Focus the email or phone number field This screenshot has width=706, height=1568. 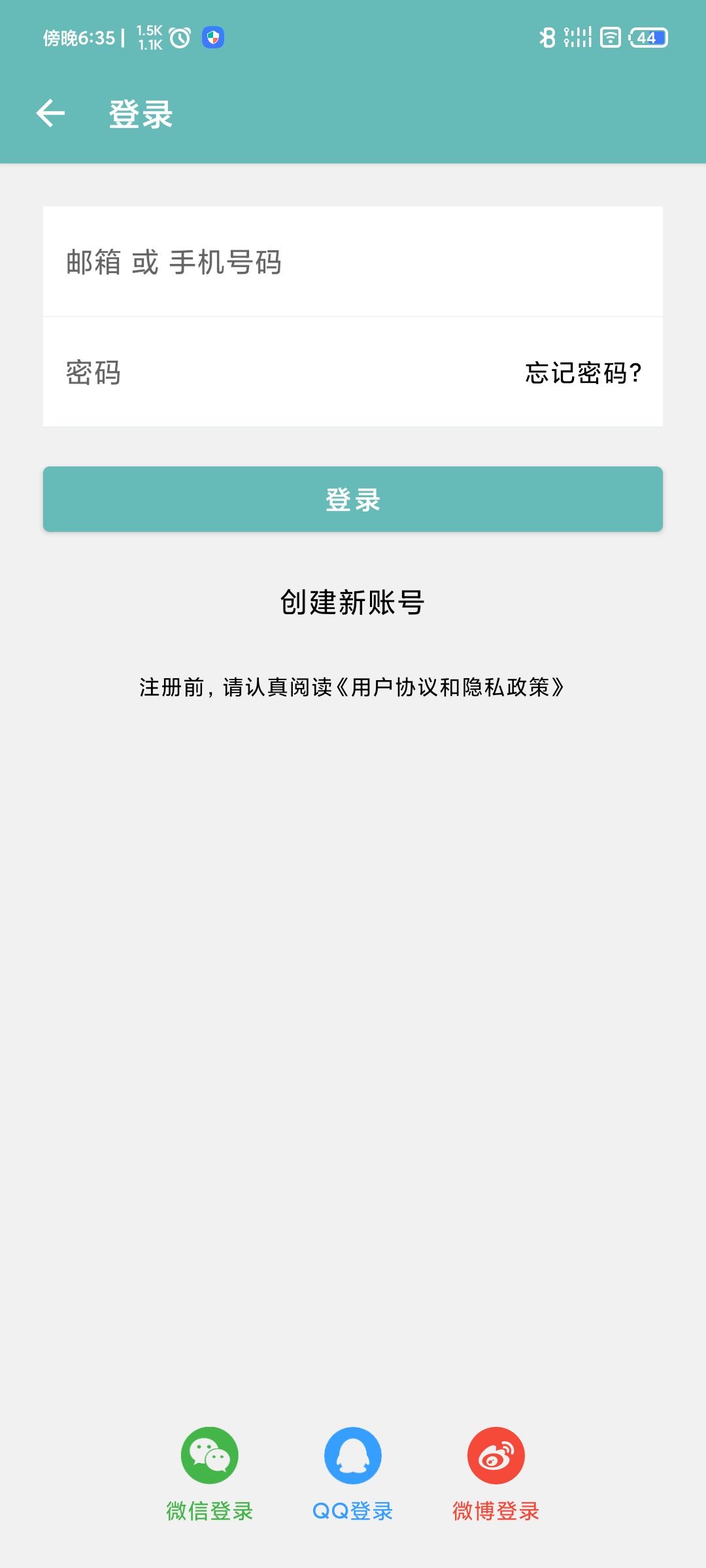[x=353, y=262]
